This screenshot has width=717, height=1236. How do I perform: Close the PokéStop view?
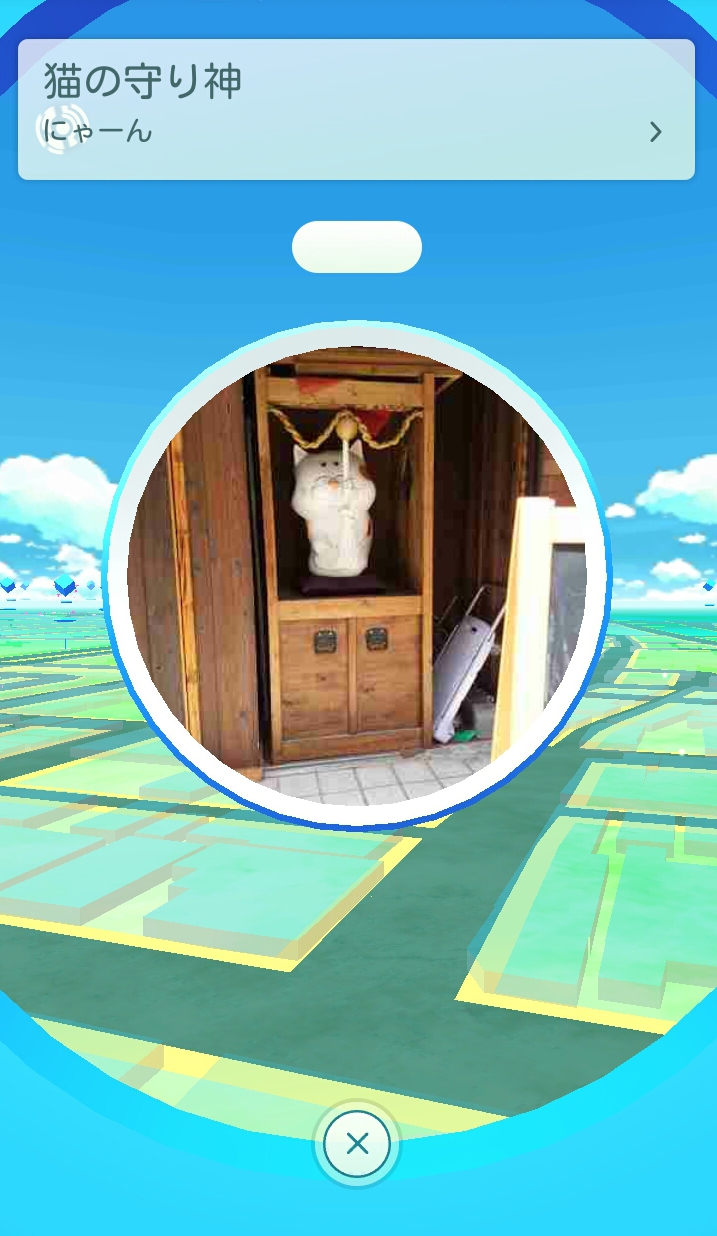click(357, 1144)
